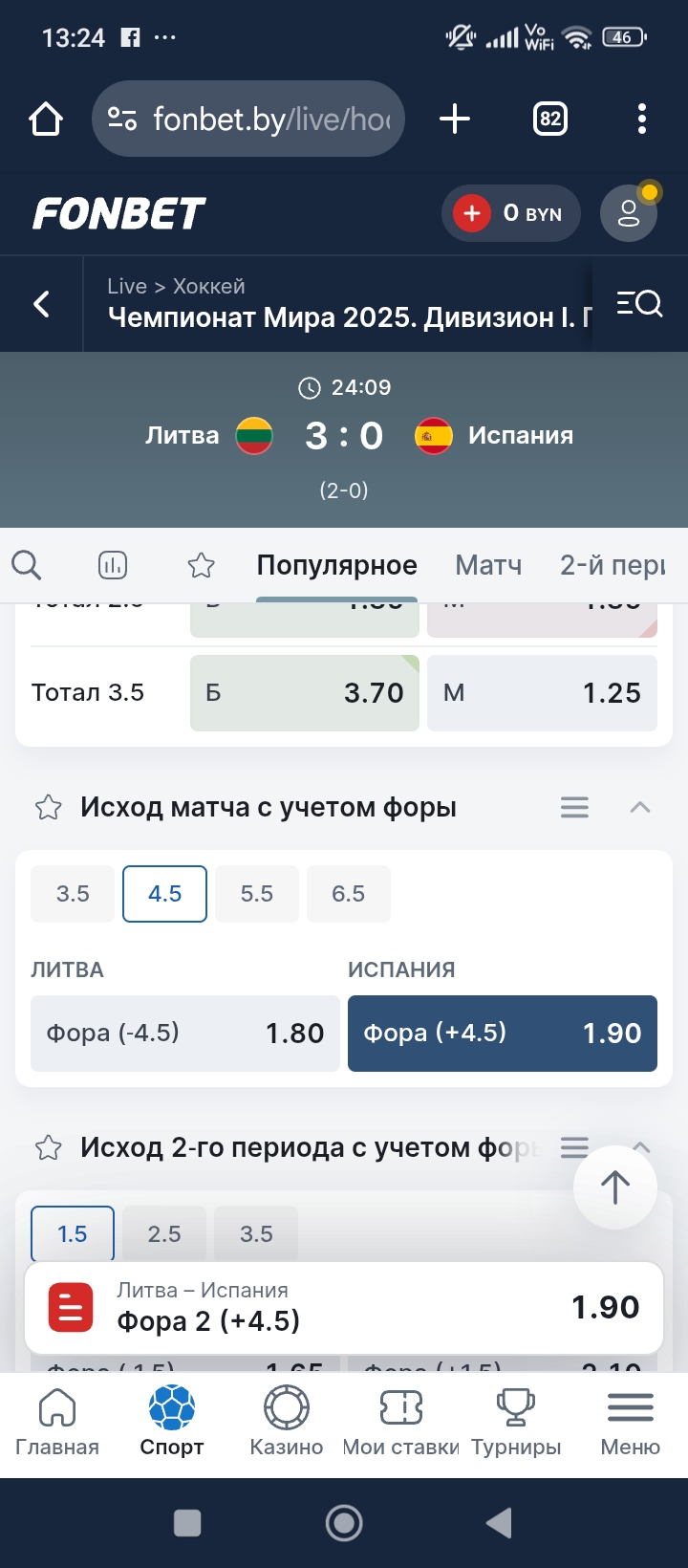Open the markets search magnifier
The width and height of the screenshot is (688, 1568).
click(27, 565)
